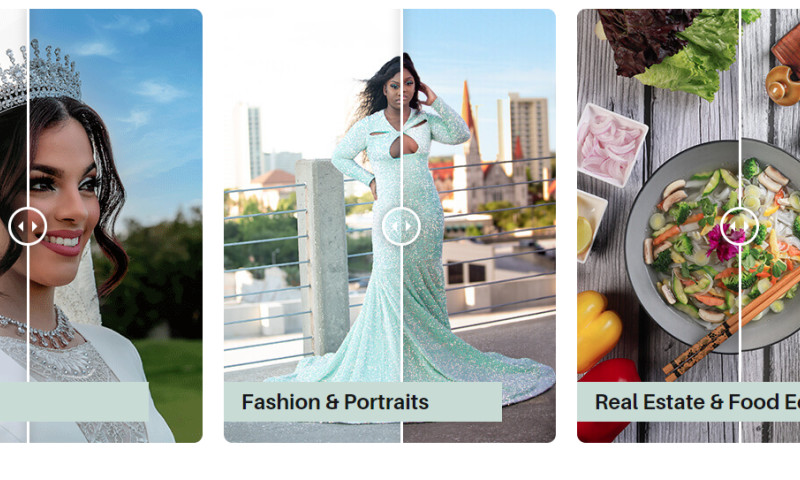Screen dimensions: 800x480
Task: Tap the comparison slider handle on the bridal portrait
Action: point(28,226)
